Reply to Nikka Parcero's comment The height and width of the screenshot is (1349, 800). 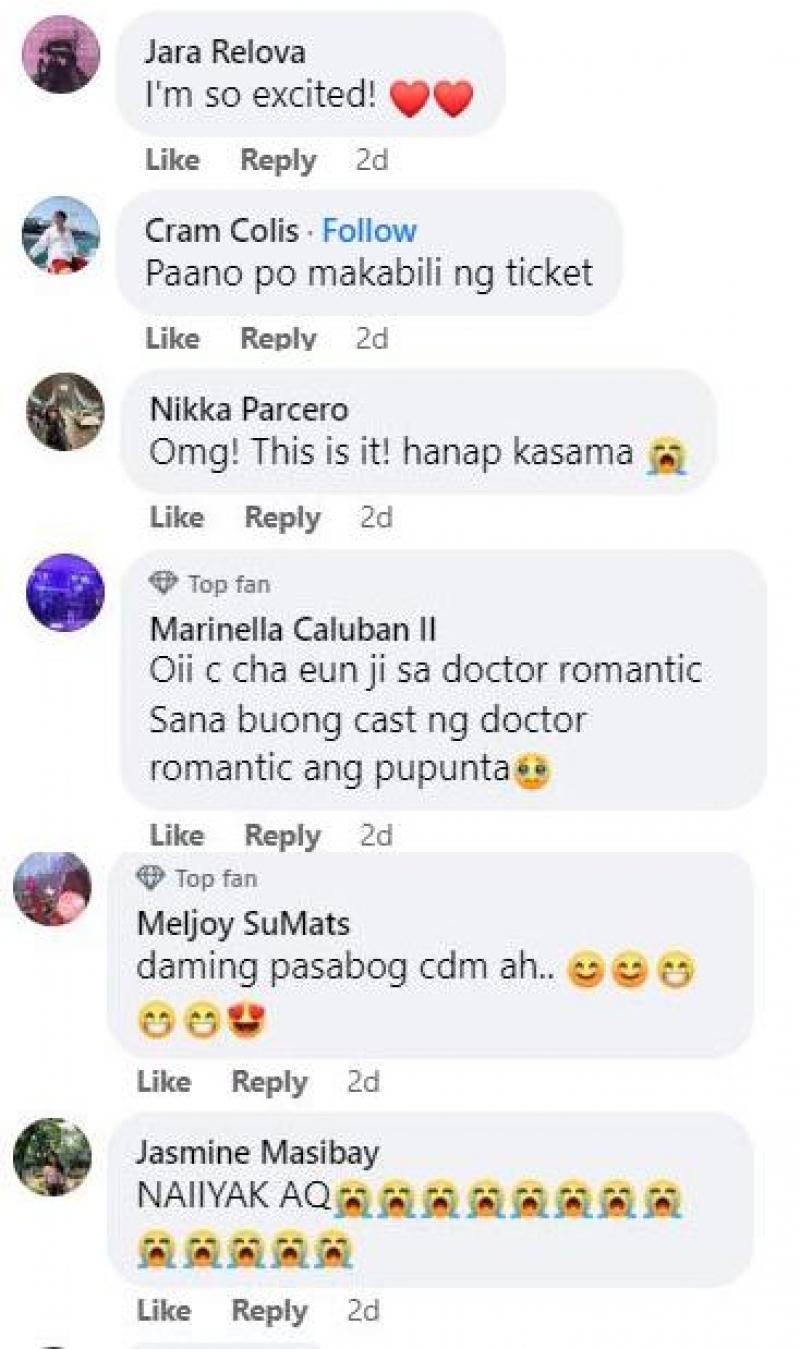[283, 517]
